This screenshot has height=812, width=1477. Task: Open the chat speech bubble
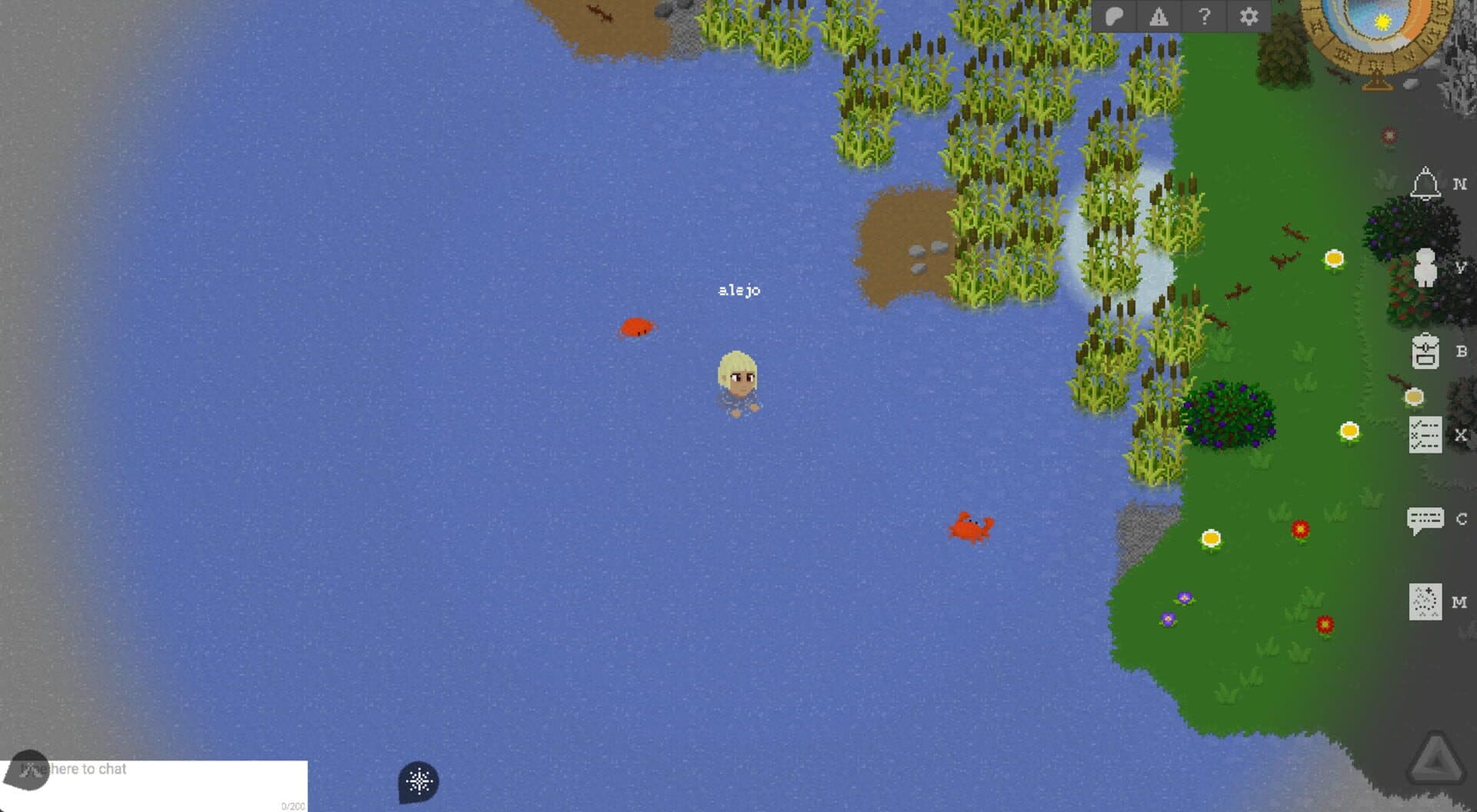(1425, 519)
